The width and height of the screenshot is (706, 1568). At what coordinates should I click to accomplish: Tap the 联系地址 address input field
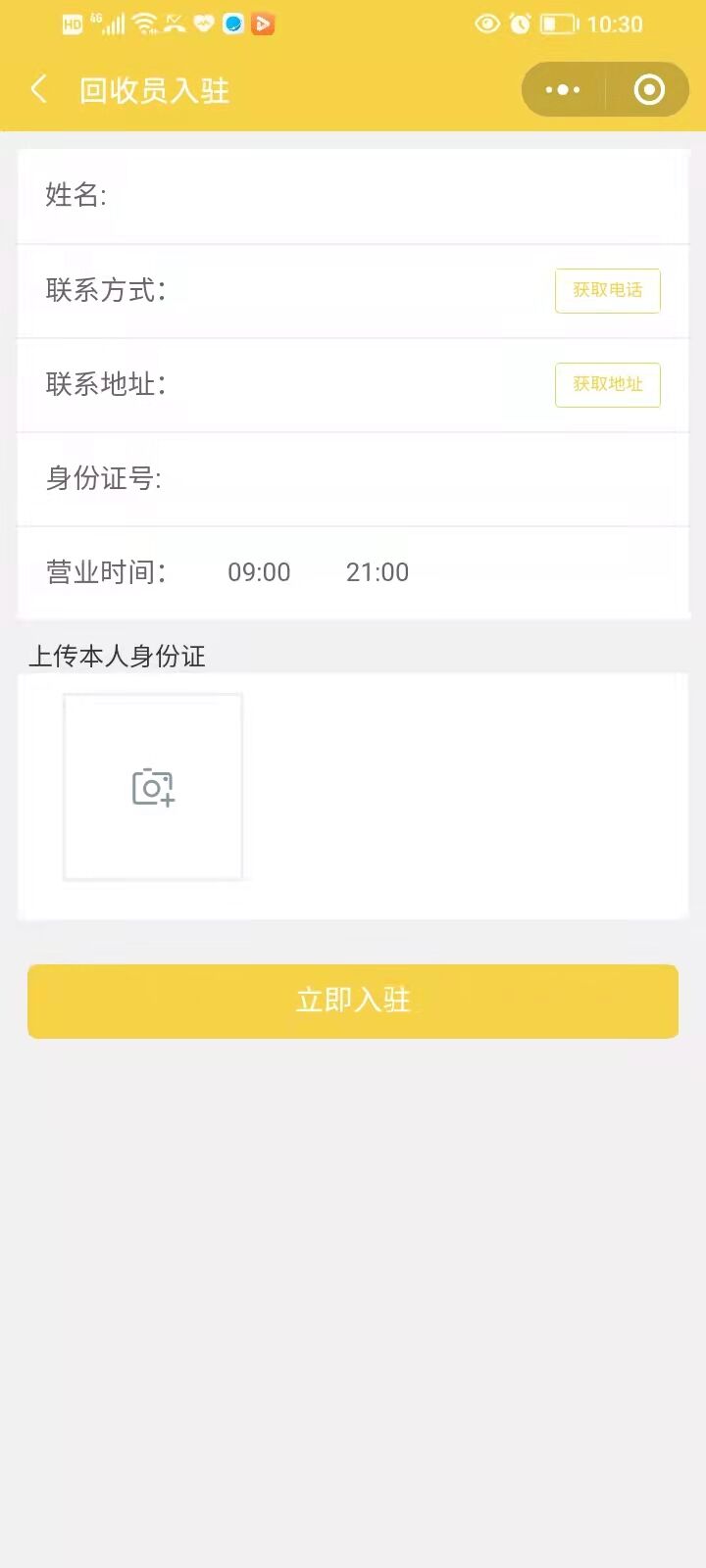tap(353, 384)
